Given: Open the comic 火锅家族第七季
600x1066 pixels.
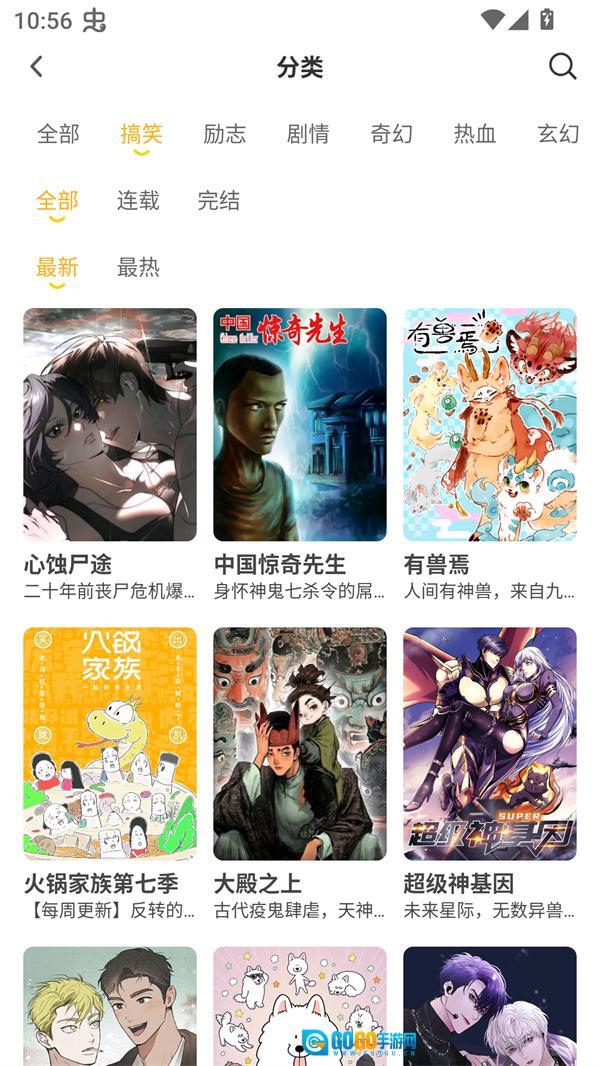Looking at the screenshot, I should point(110,744).
